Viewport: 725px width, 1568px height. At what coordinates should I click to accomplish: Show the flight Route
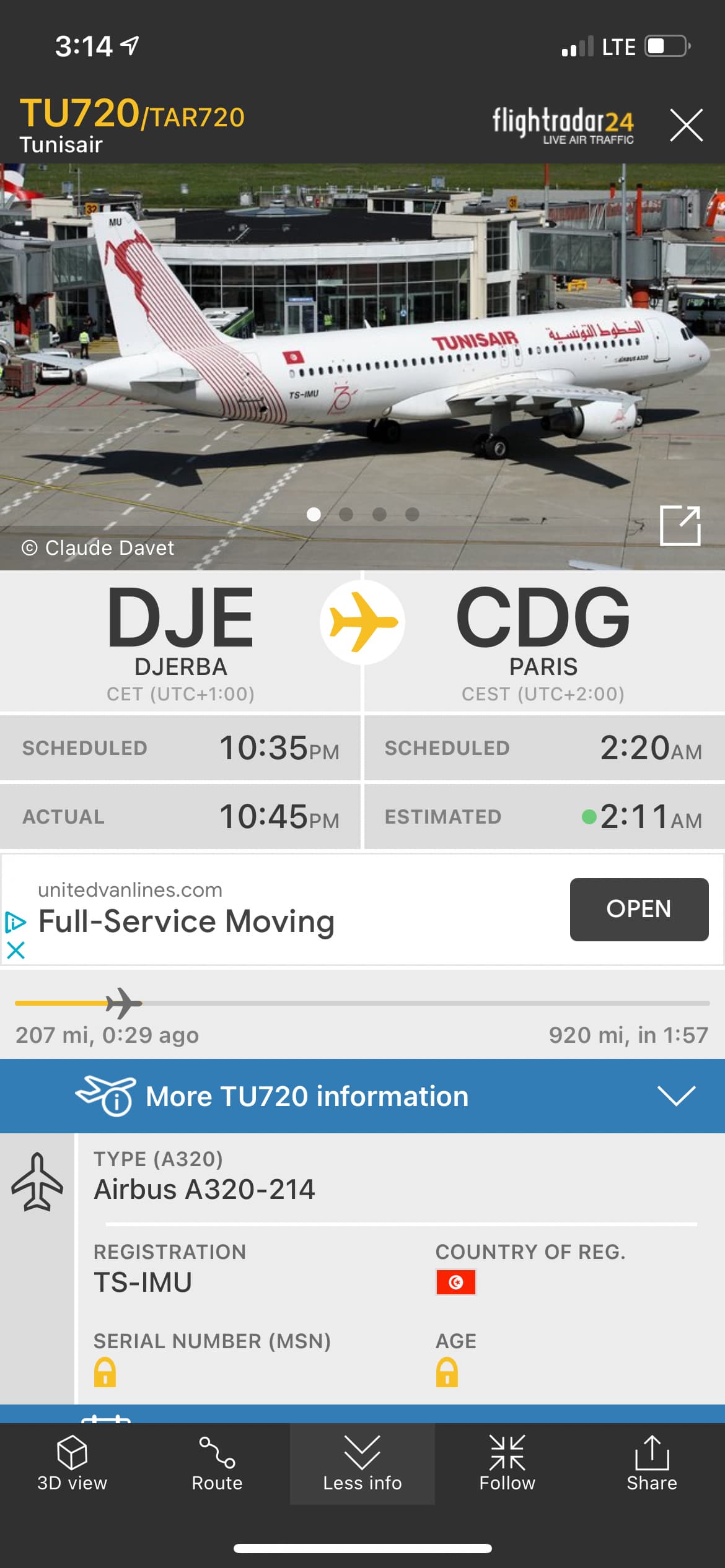point(217,1464)
